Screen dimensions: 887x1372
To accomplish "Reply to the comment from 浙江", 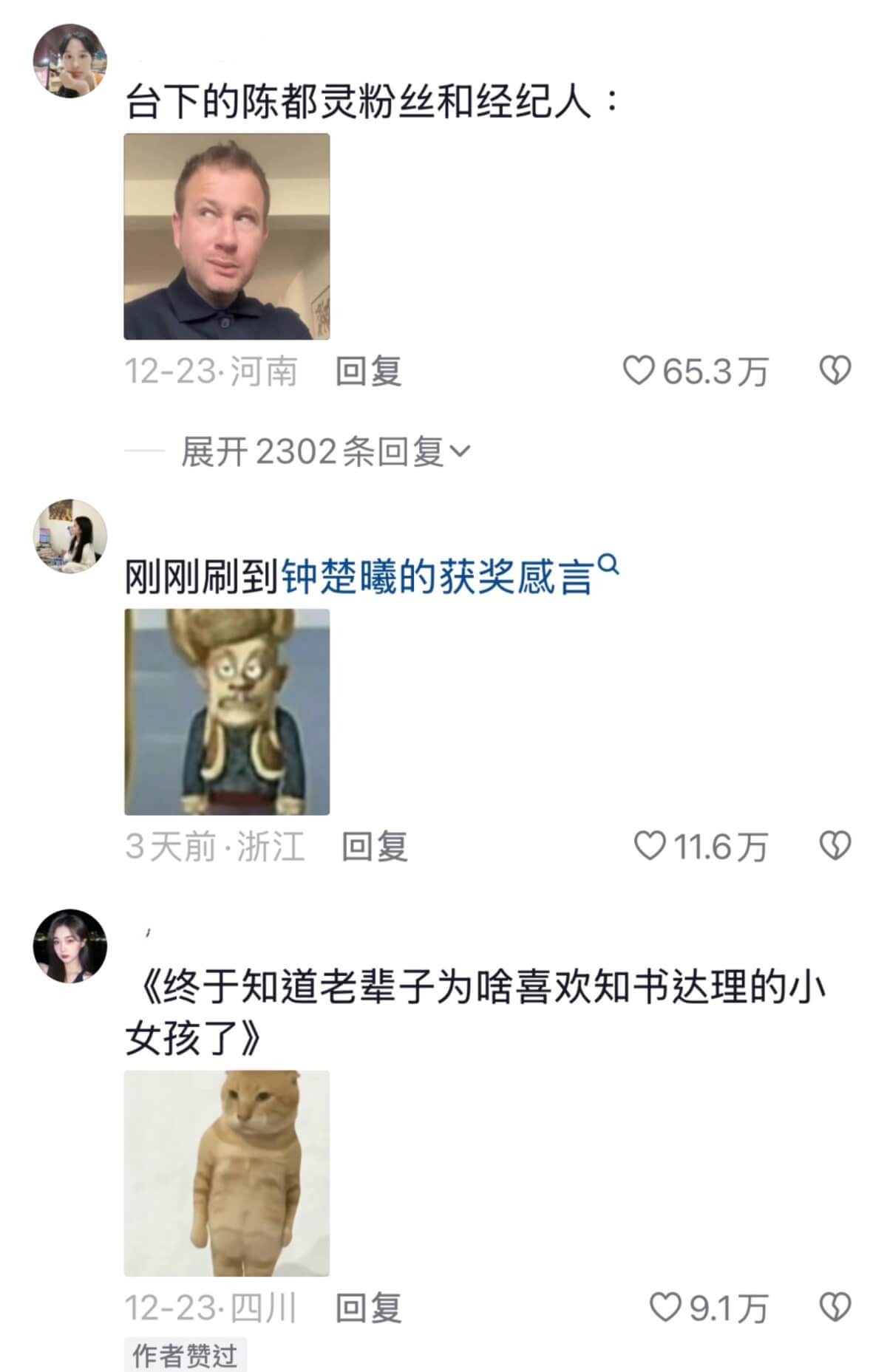I will tap(374, 847).
